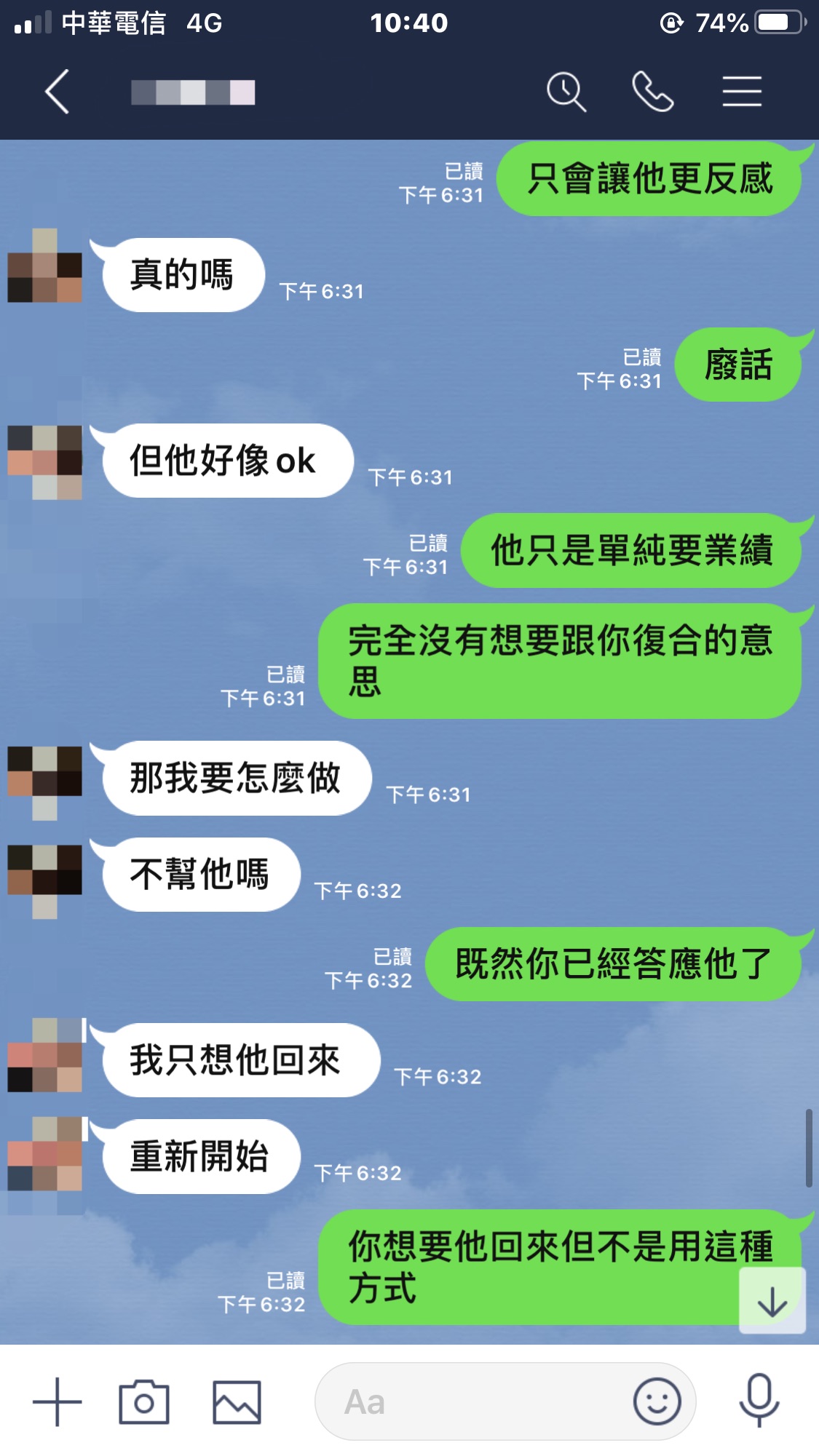Jump to the latest message
The image size is (819, 1456).
[772, 1301]
